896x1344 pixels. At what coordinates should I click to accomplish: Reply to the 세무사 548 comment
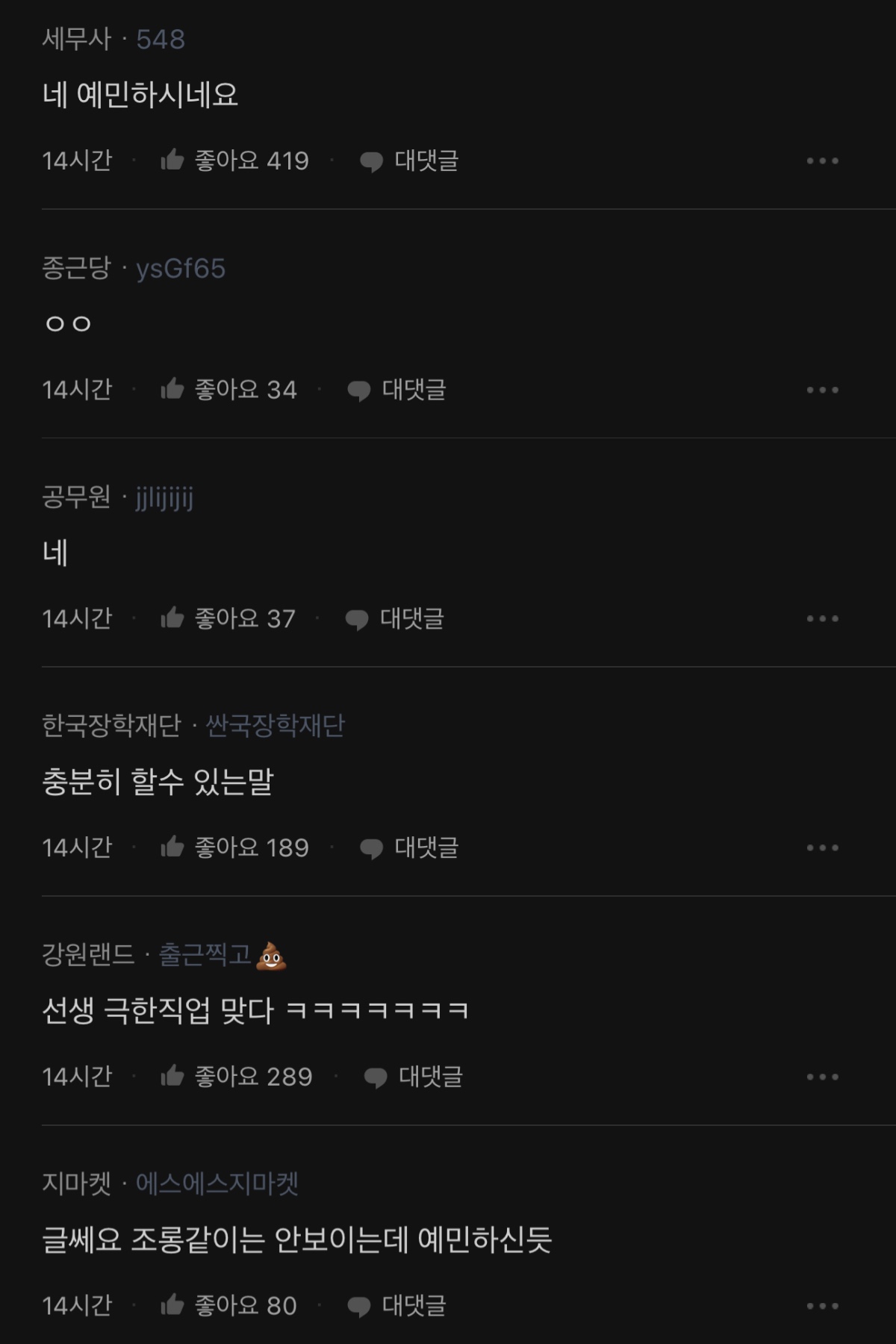[409, 161]
